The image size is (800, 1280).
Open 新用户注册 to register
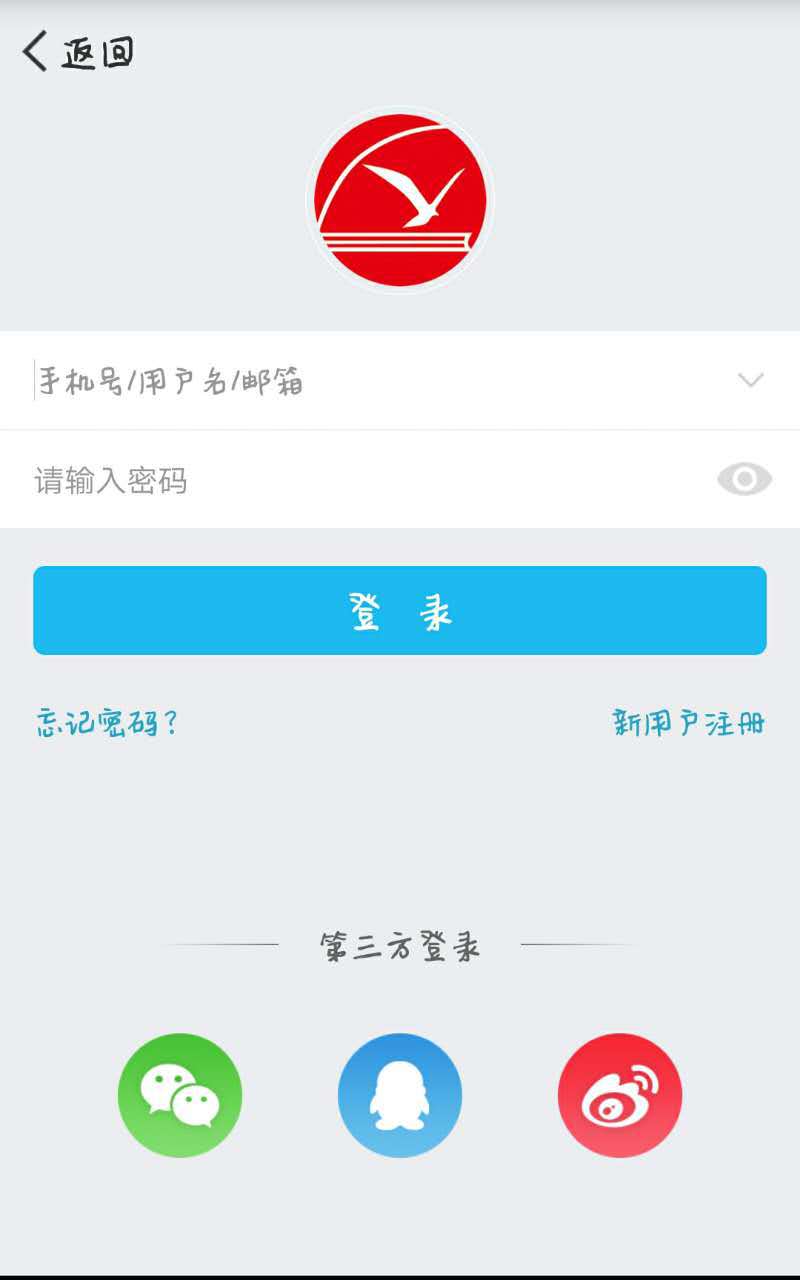(x=689, y=722)
